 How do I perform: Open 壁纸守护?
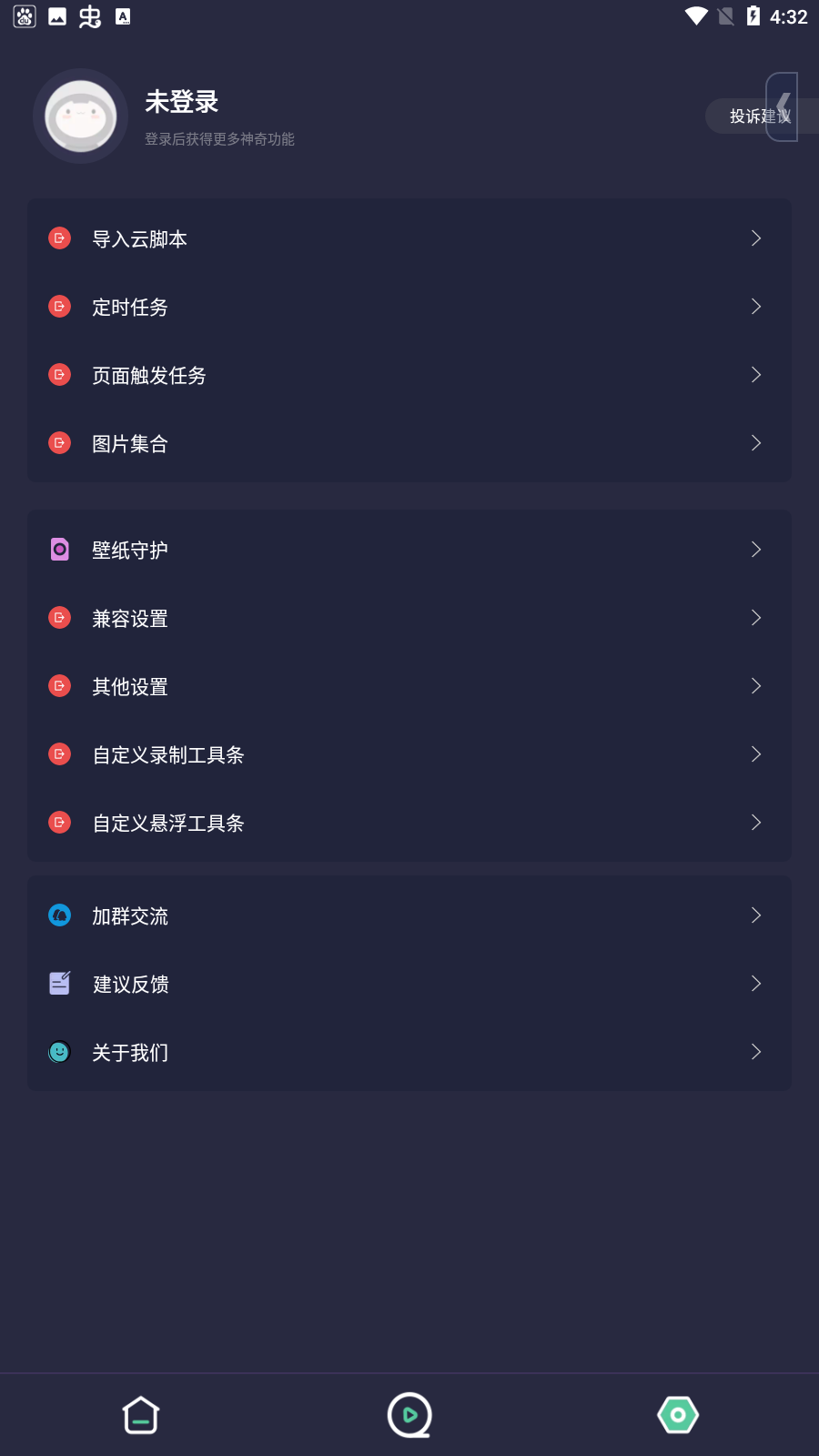(x=409, y=550)
